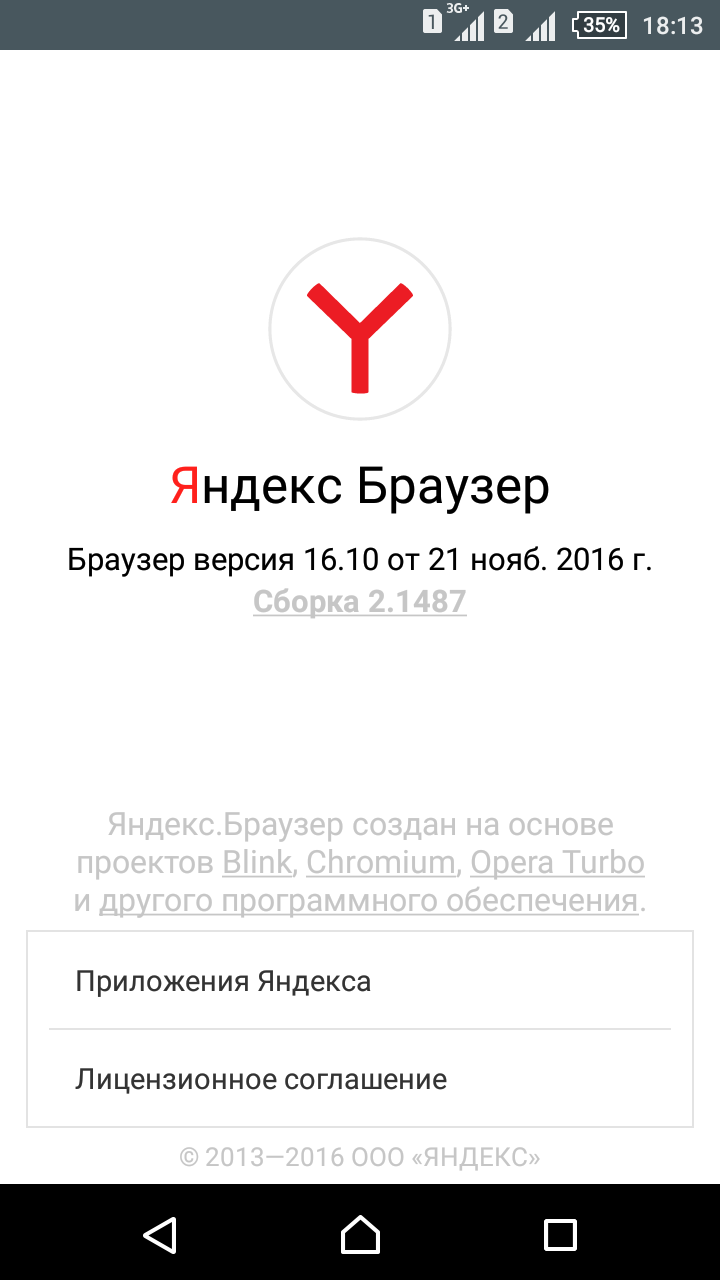Open the Blink project link

pos(257,862)
